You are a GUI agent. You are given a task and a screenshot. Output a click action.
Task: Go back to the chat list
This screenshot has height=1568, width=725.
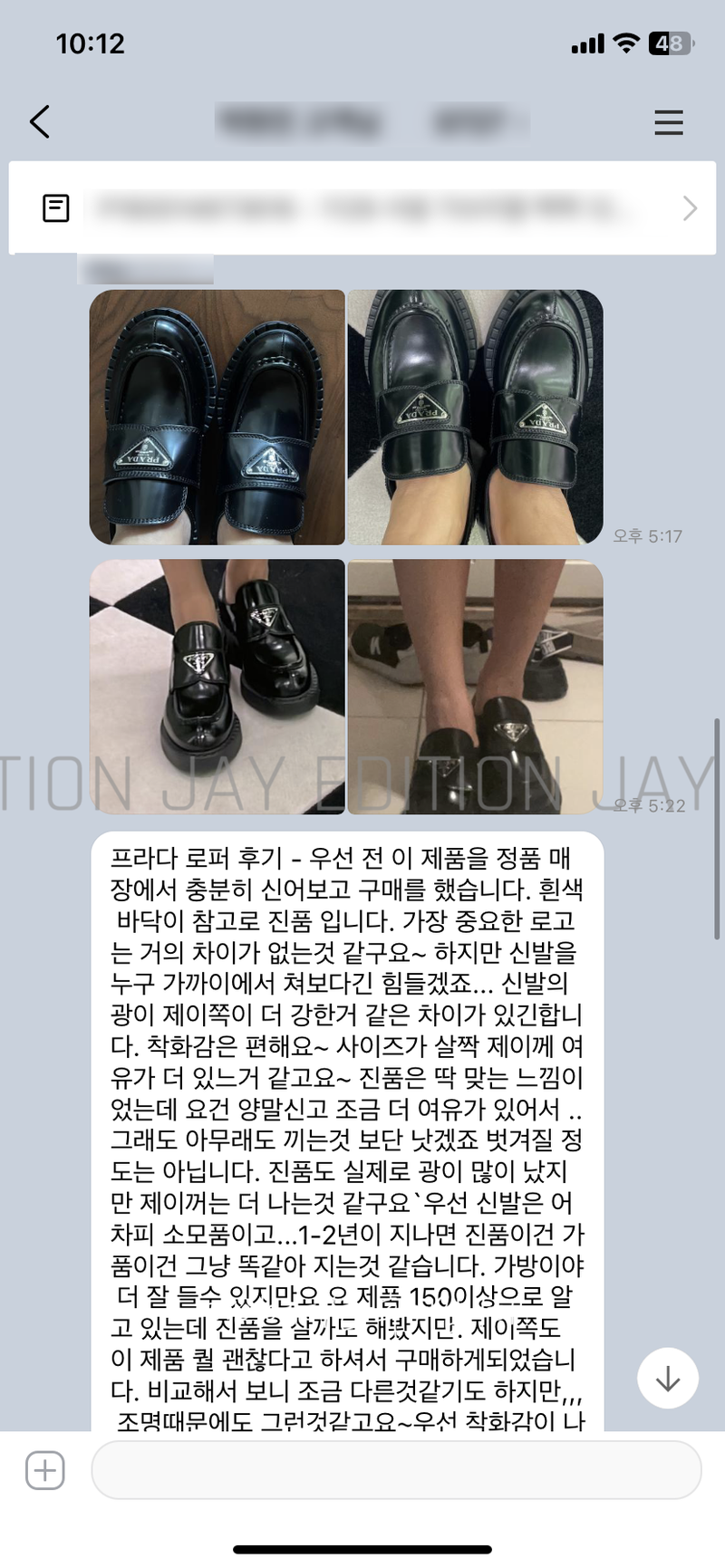pyautogui.click(x=40, y=121)
